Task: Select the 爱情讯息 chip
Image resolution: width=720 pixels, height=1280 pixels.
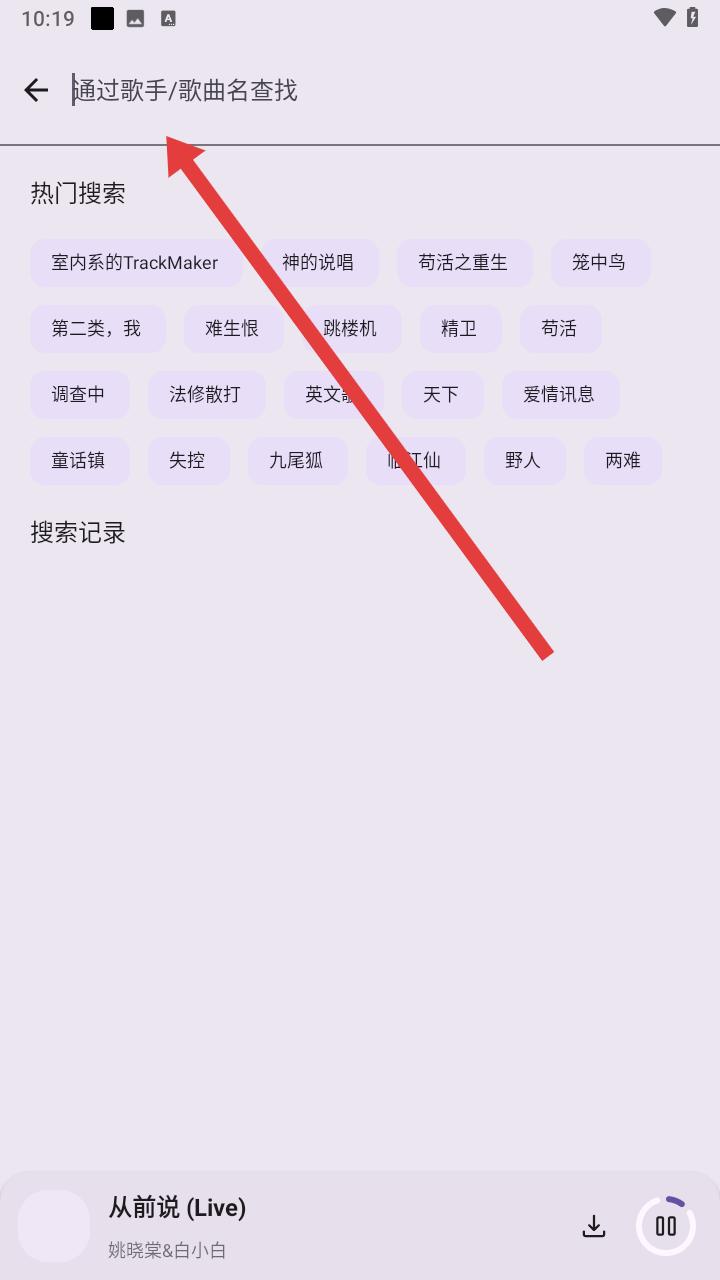Action: click(x=559, y=395)
